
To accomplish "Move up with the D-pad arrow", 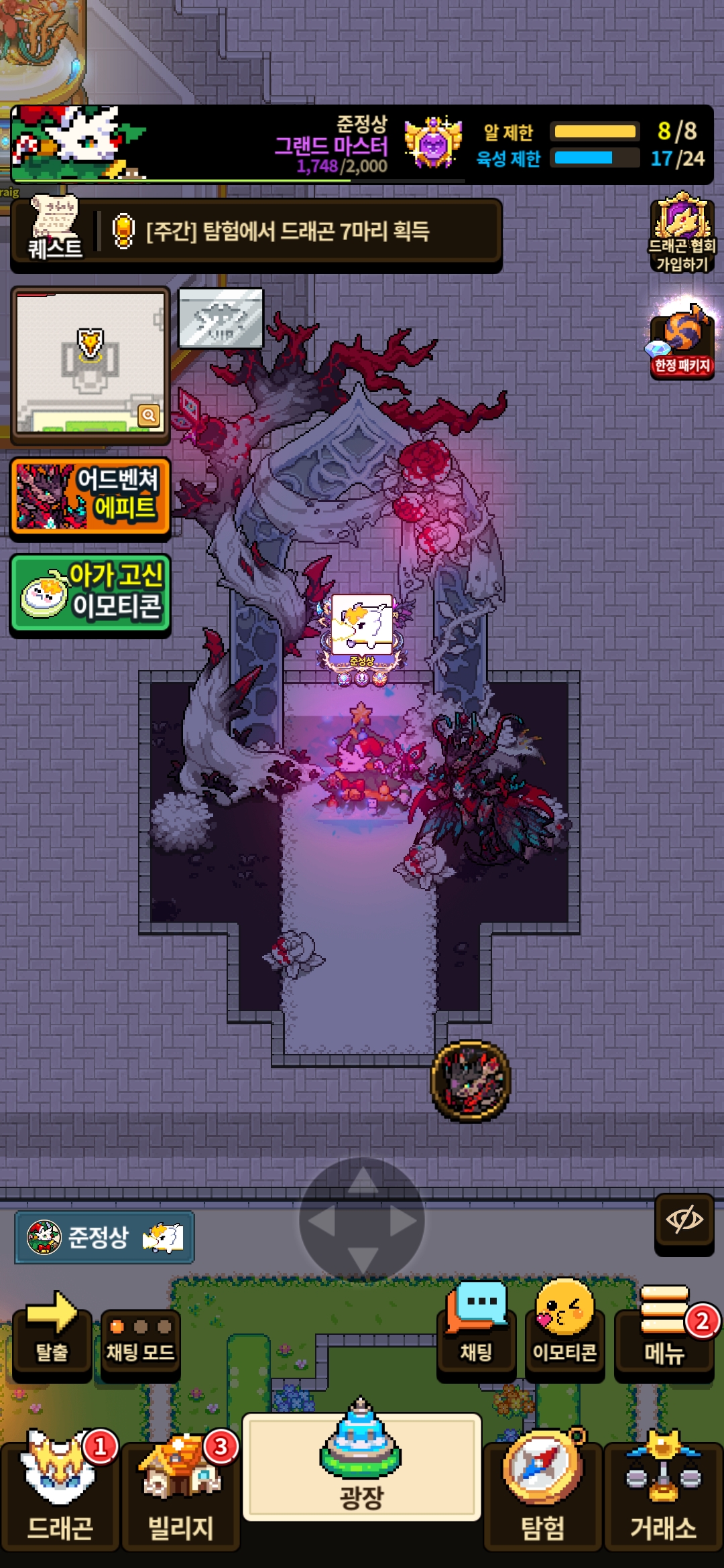I will point(363,1182).
